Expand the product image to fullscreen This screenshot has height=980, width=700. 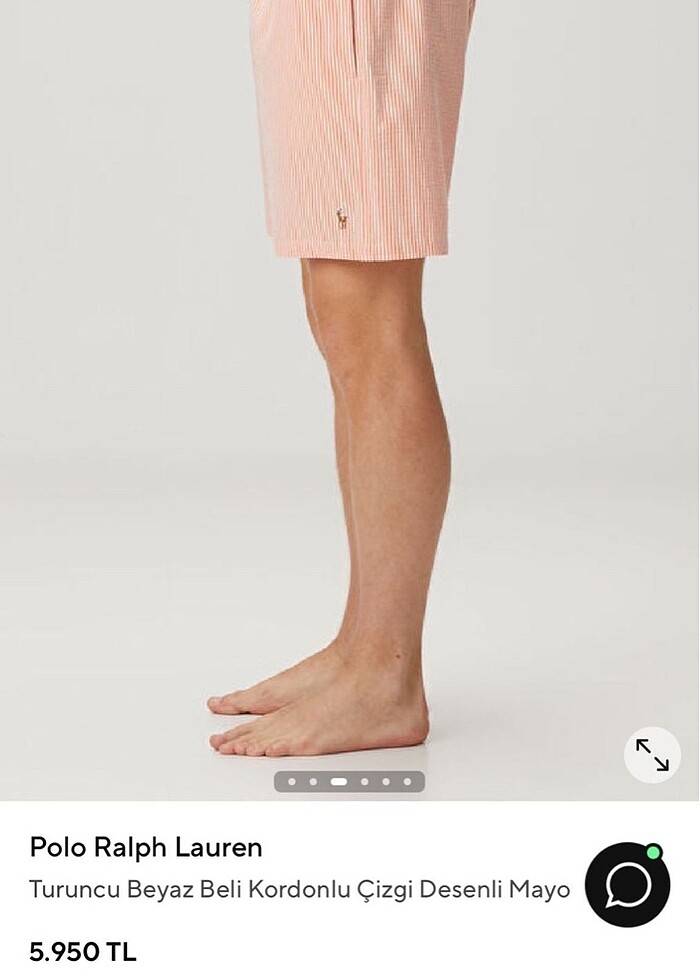pyautogui.click(x=652, y=755)
